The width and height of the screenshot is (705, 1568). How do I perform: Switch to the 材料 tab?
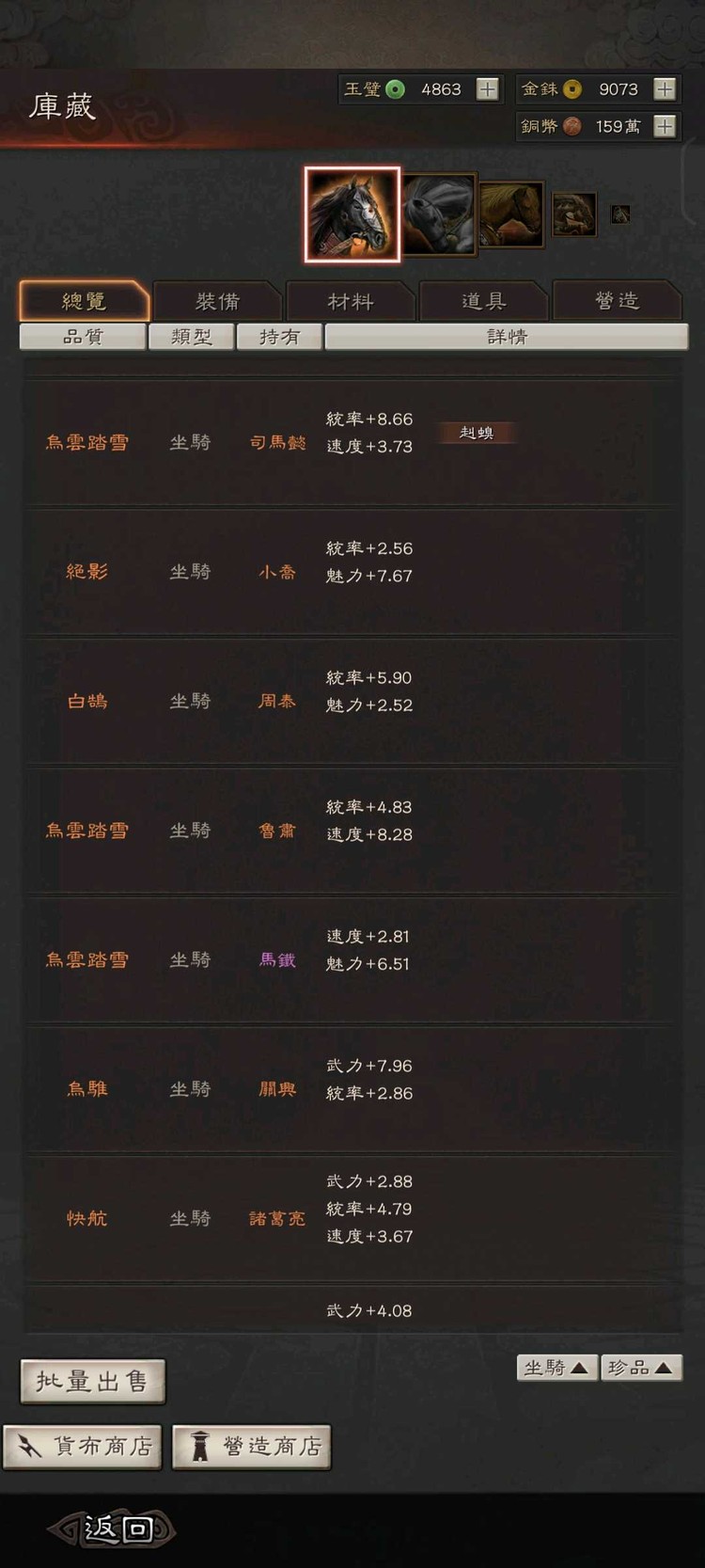pos(351,301)
